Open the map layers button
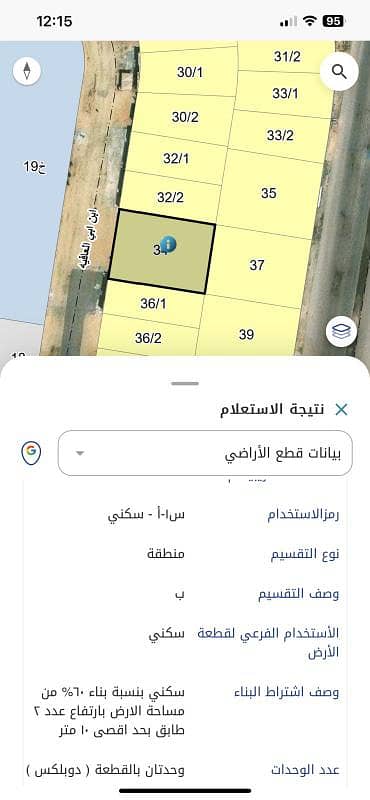 (x=341, y=332)
